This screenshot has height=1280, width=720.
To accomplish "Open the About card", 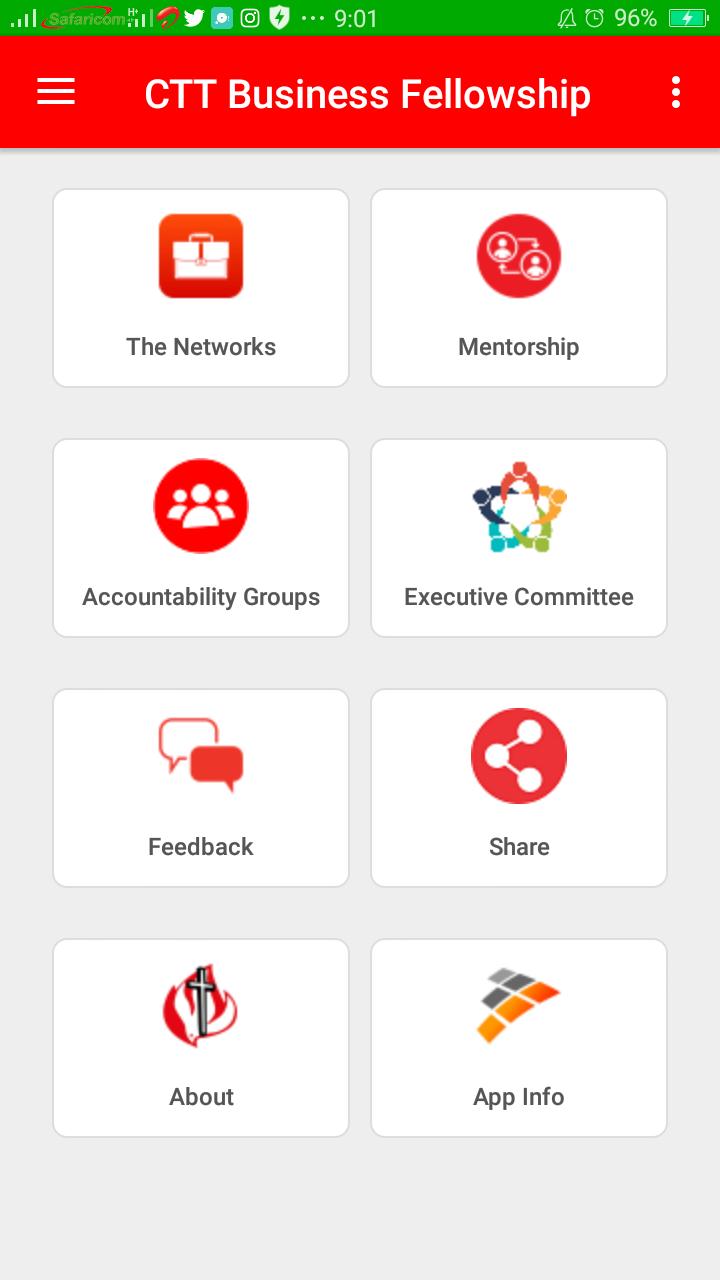I will 201,1038.
